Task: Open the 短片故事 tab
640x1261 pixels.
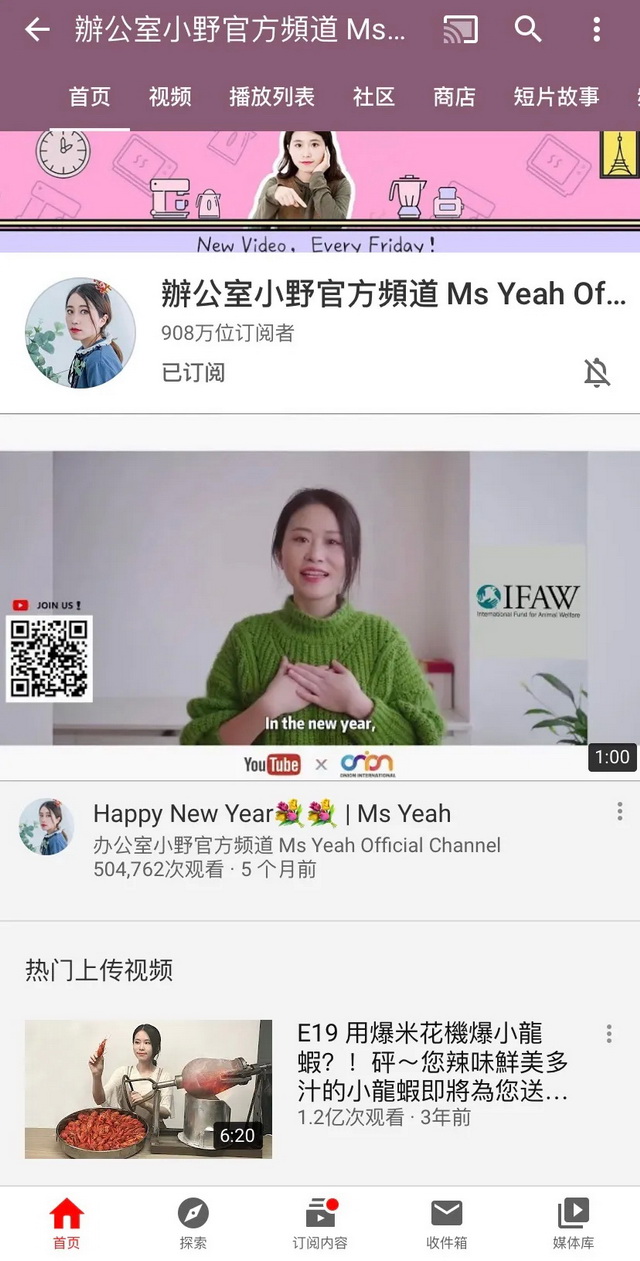Action: coord(556,97)
